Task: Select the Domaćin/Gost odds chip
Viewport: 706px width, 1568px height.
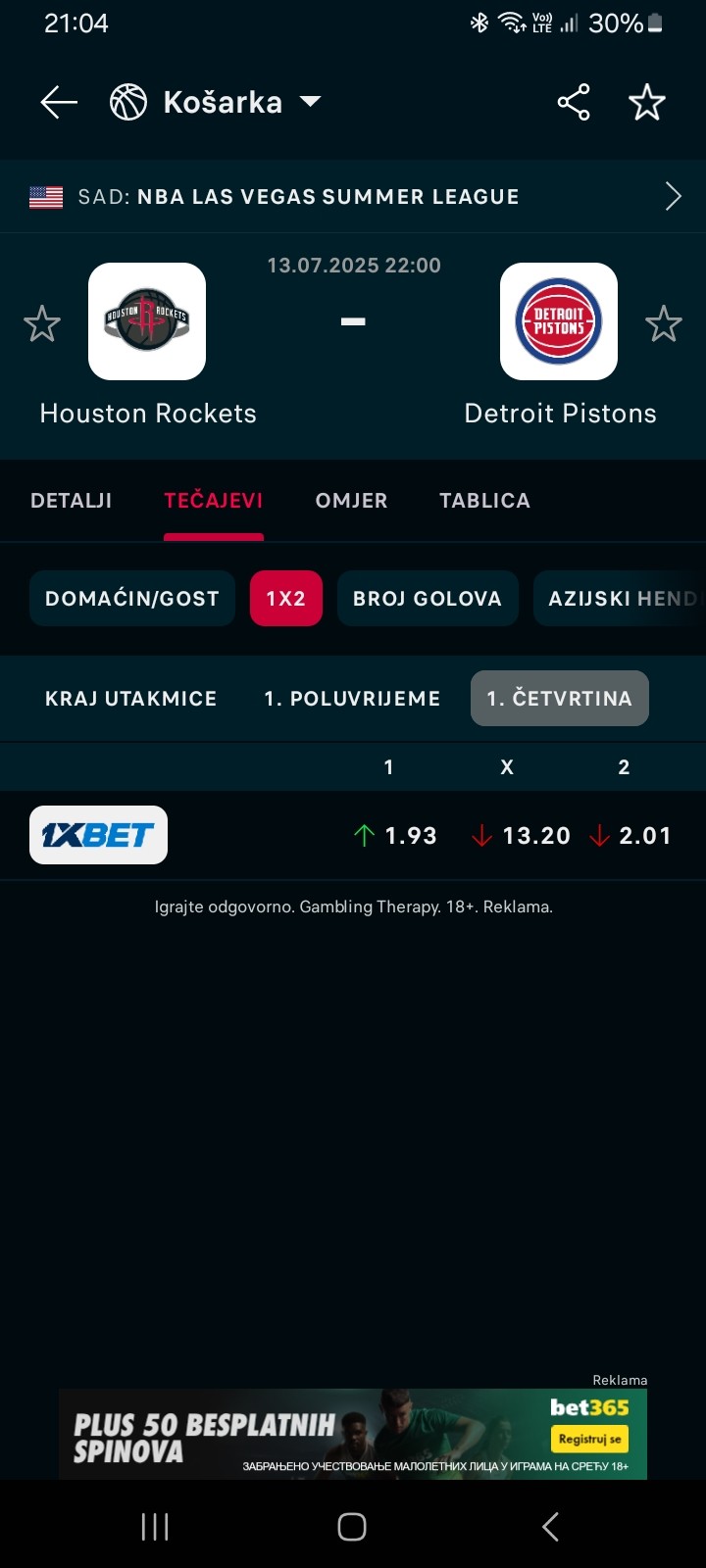Action: [132, 598]
